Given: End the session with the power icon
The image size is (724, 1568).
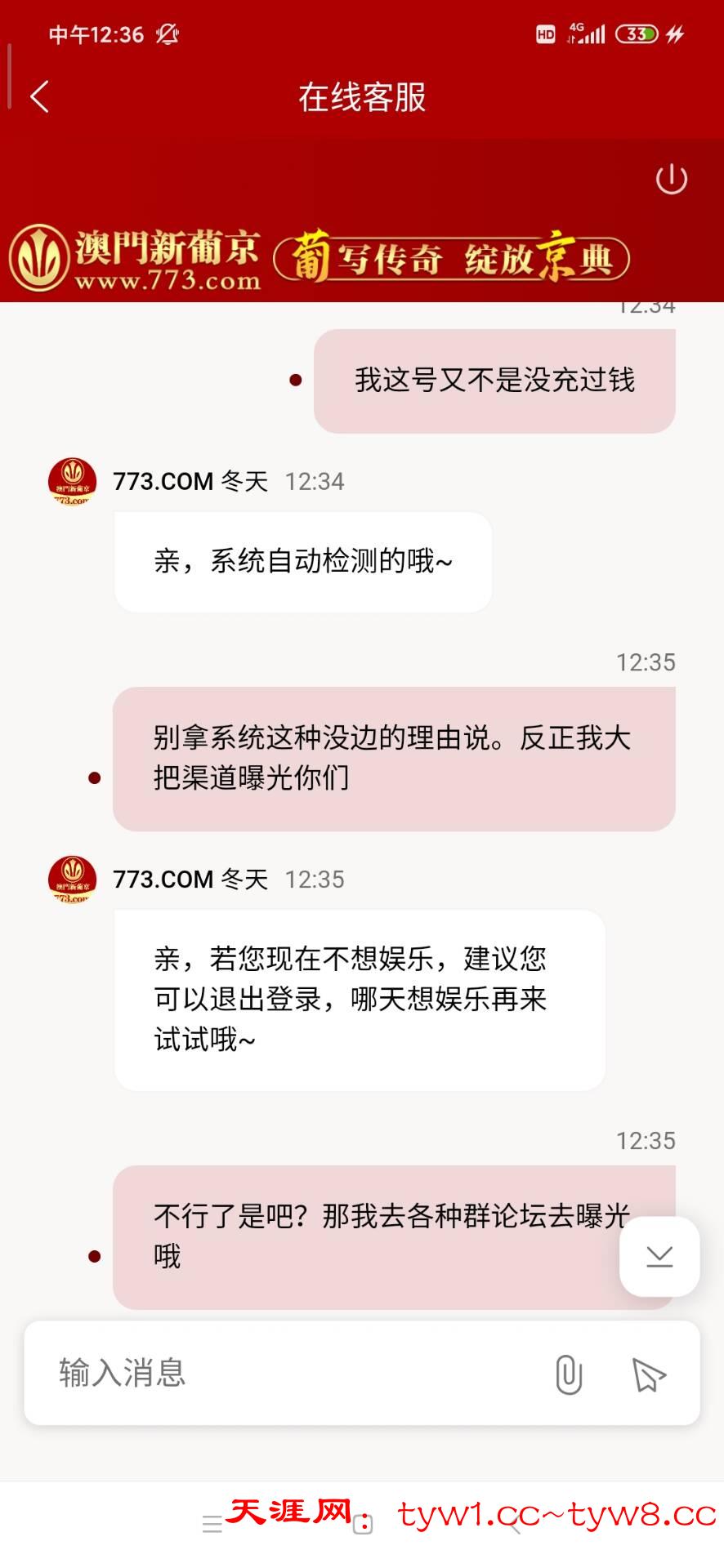Looking at the screenshot, I should [671, 179].
